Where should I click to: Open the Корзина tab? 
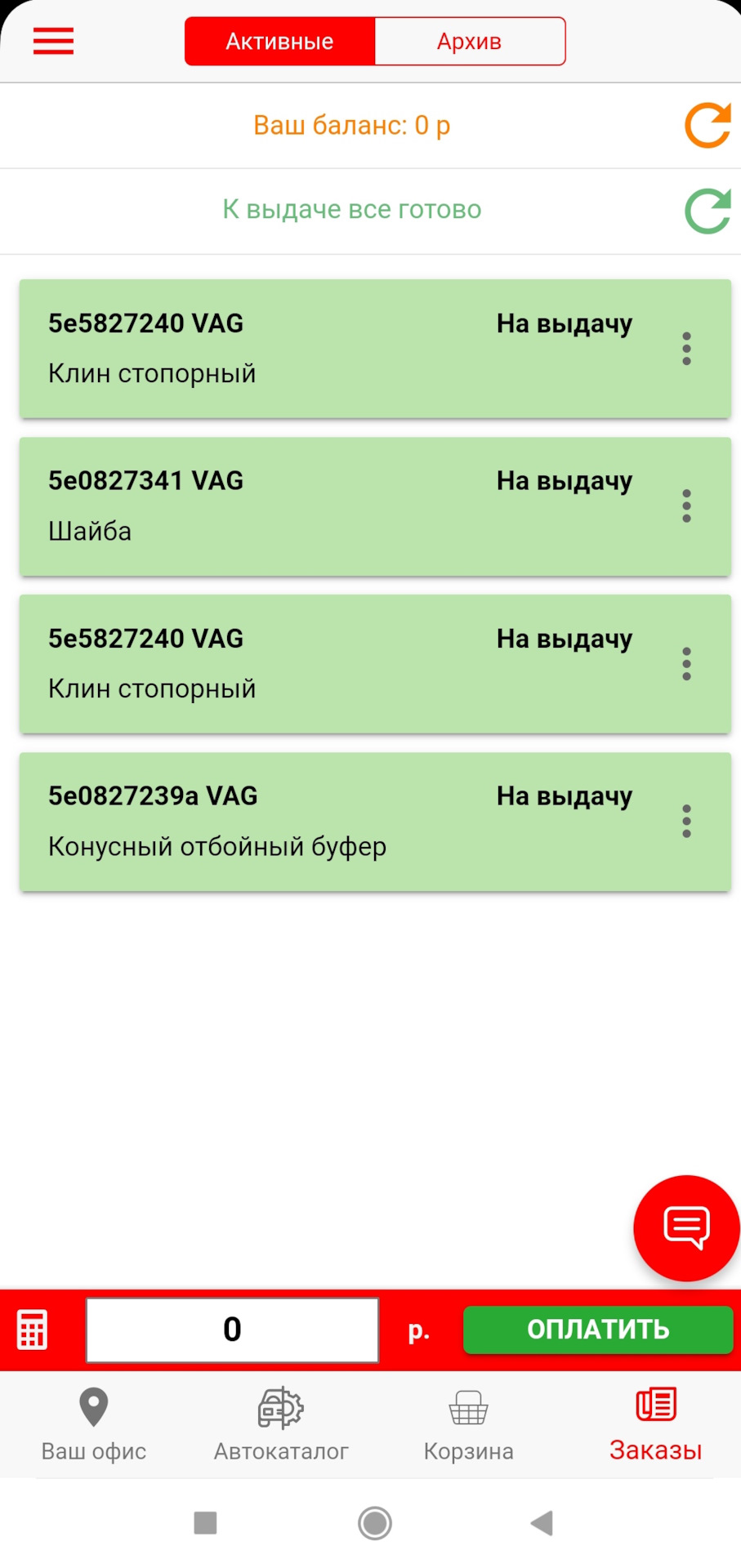pos(468,1425)
